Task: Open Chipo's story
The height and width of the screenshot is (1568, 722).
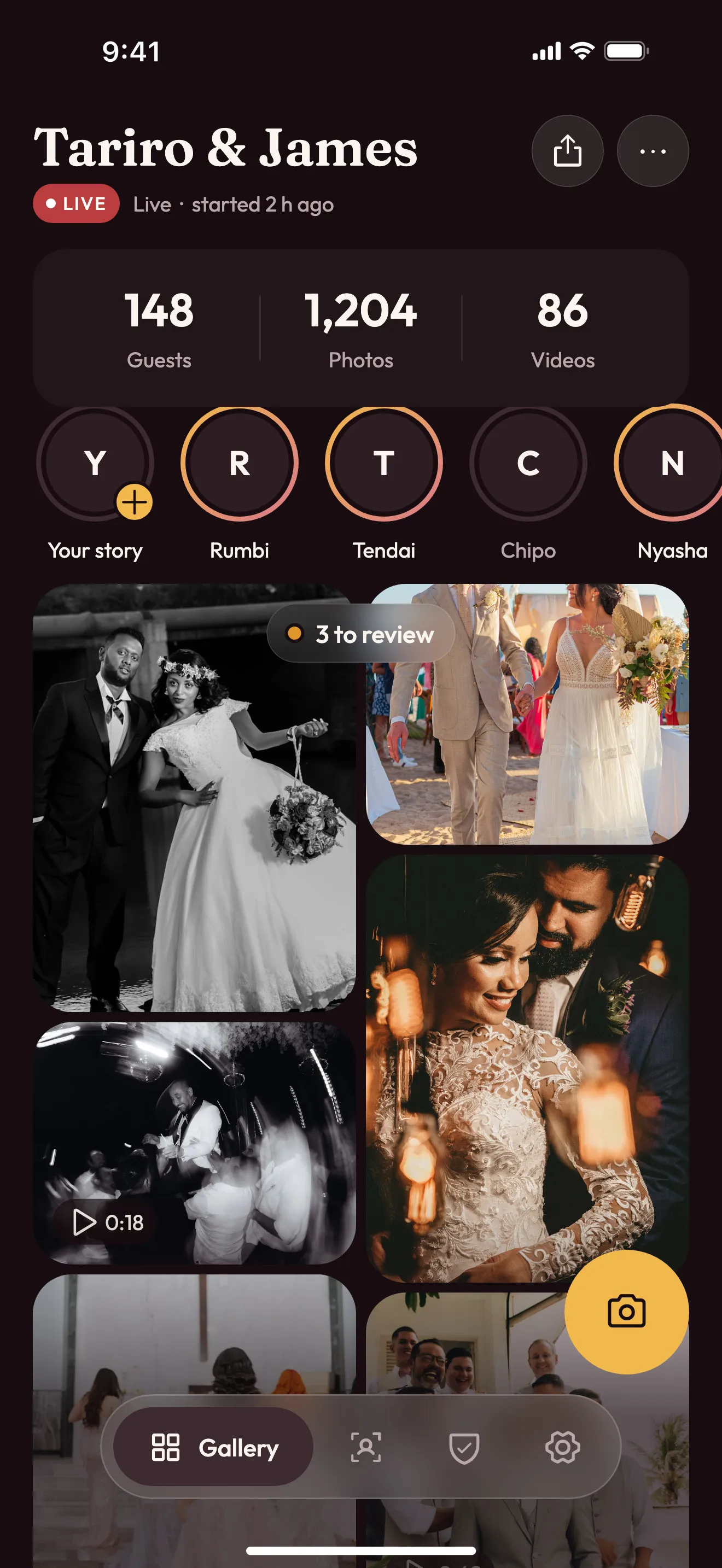Action: point(528,463)
